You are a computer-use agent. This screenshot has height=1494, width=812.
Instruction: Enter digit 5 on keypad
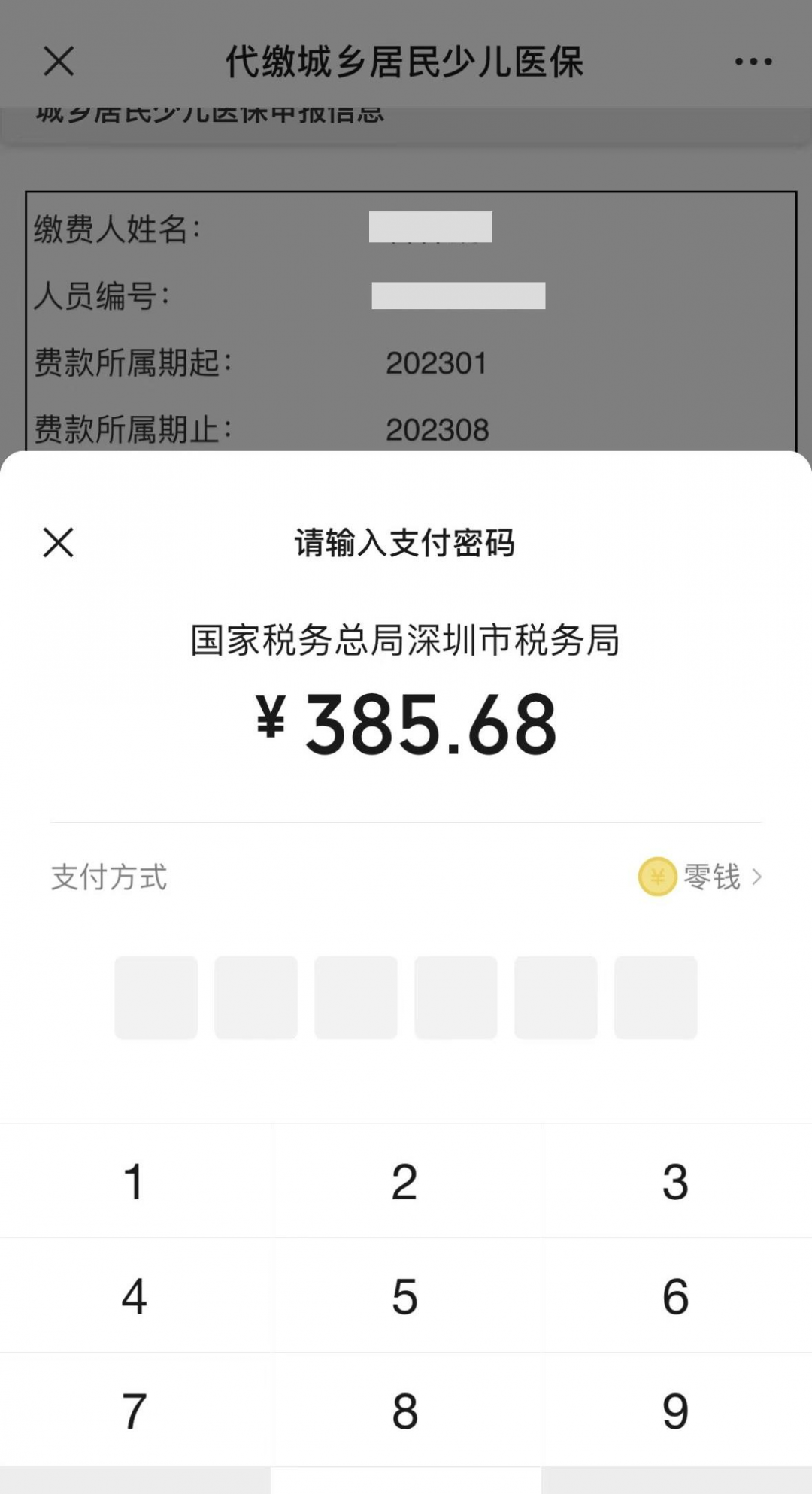tap(406, 1296)
